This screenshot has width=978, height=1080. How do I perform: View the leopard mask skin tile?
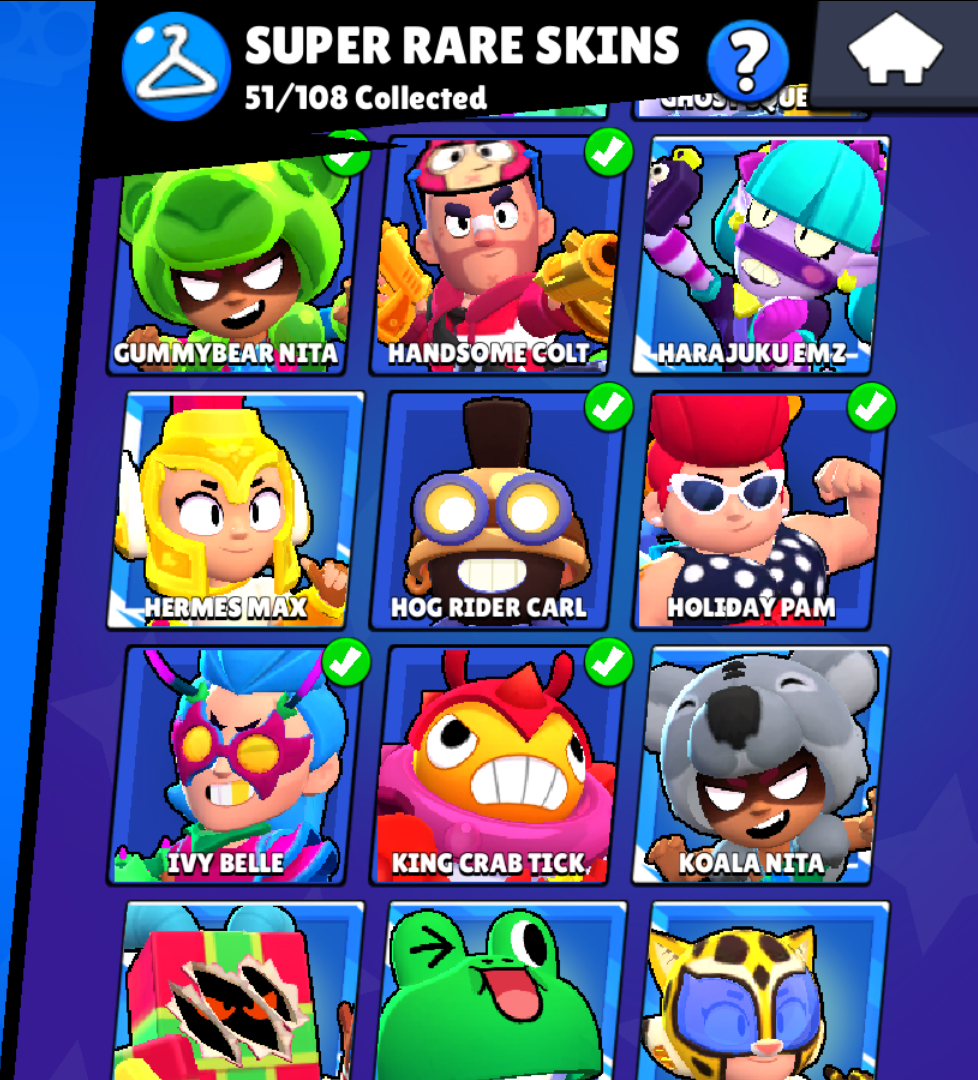pos(765,995)
